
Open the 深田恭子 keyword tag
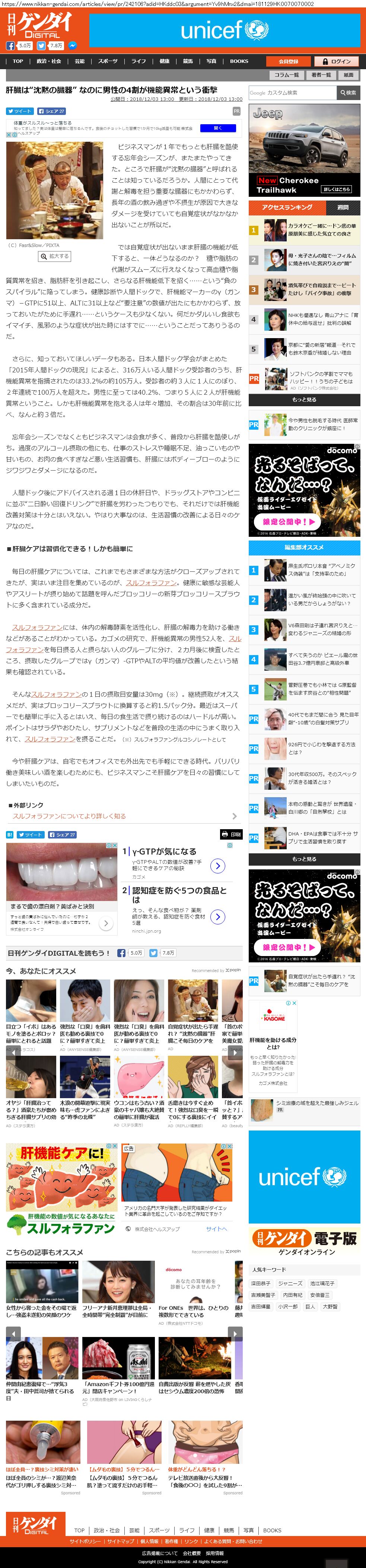[x=261, y=1283]
